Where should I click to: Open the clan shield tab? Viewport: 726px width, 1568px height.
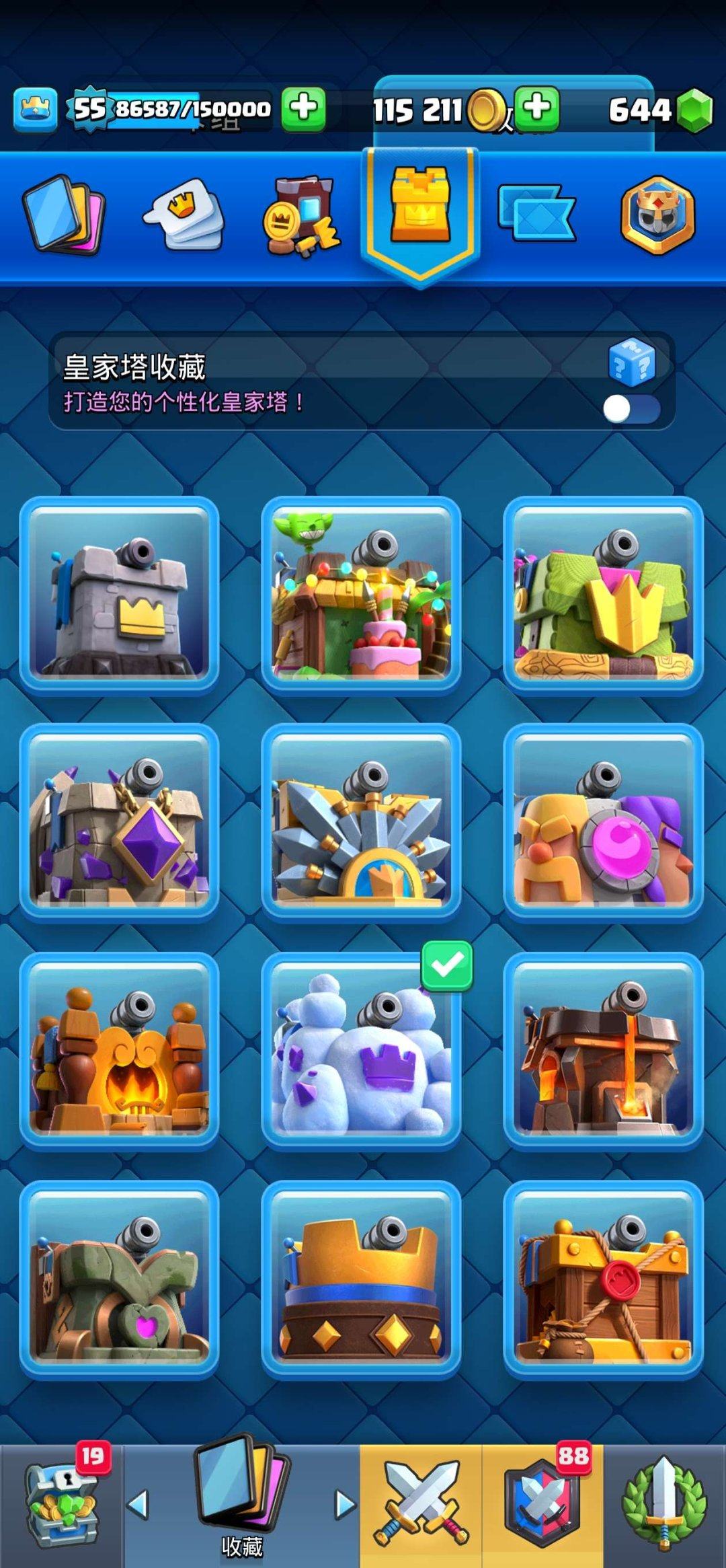[542, 1505]
